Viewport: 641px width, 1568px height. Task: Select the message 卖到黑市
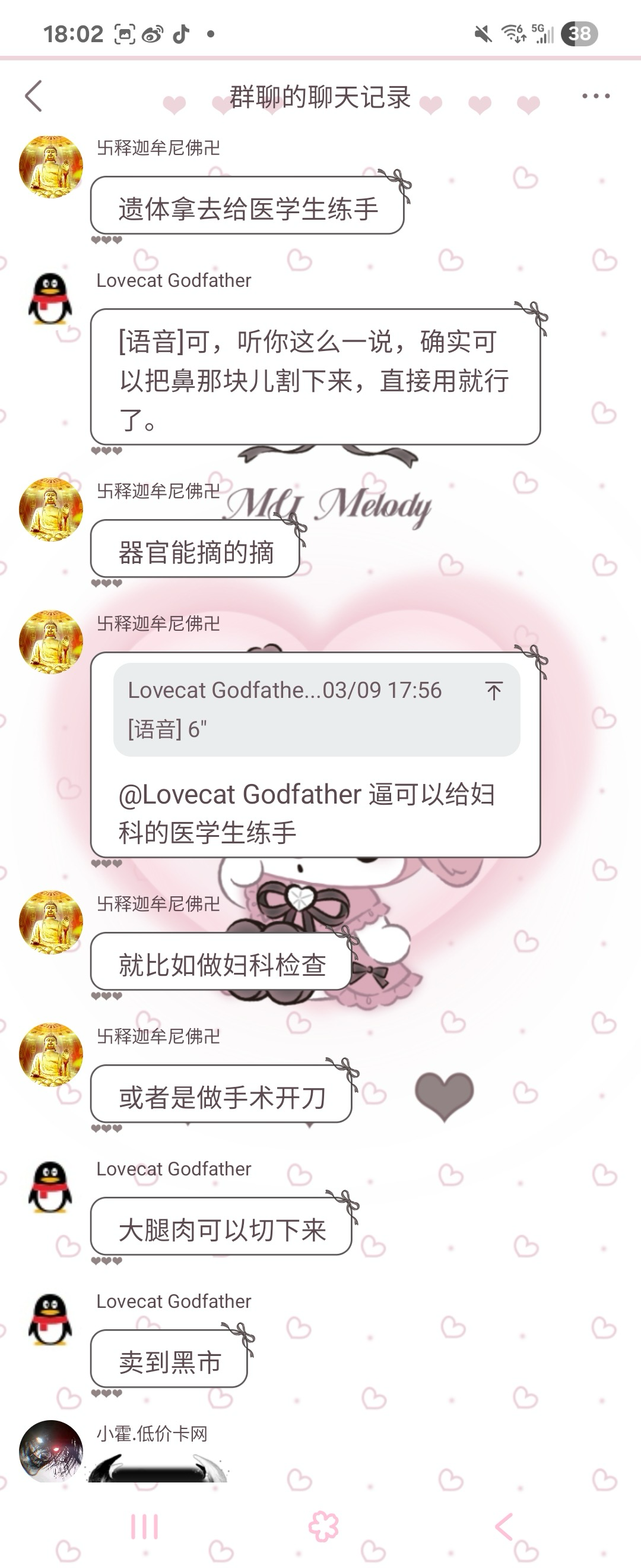coord(169,1362)
